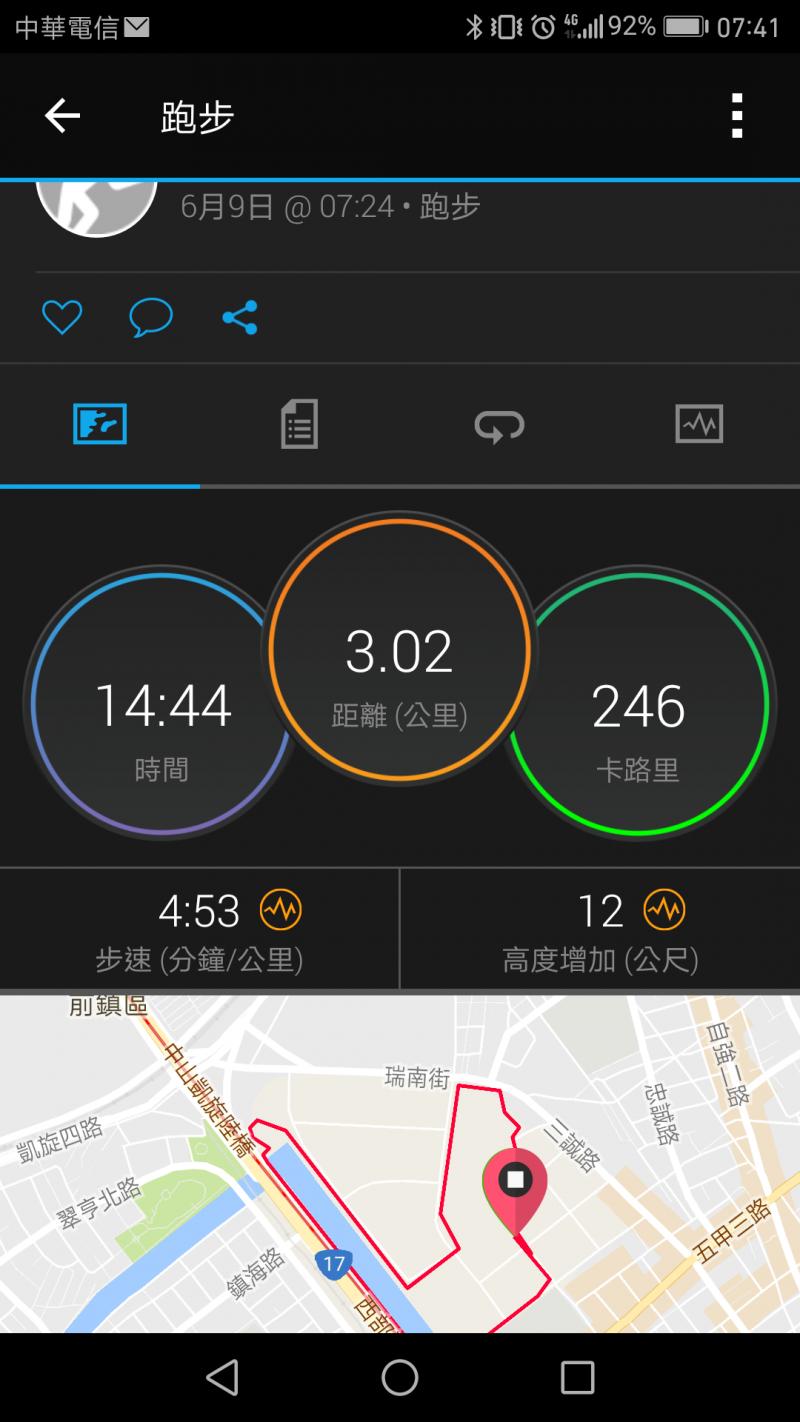Like this running activity
Screen dimensions: 800x1422
pyautogui.click(x=61, y=318)
